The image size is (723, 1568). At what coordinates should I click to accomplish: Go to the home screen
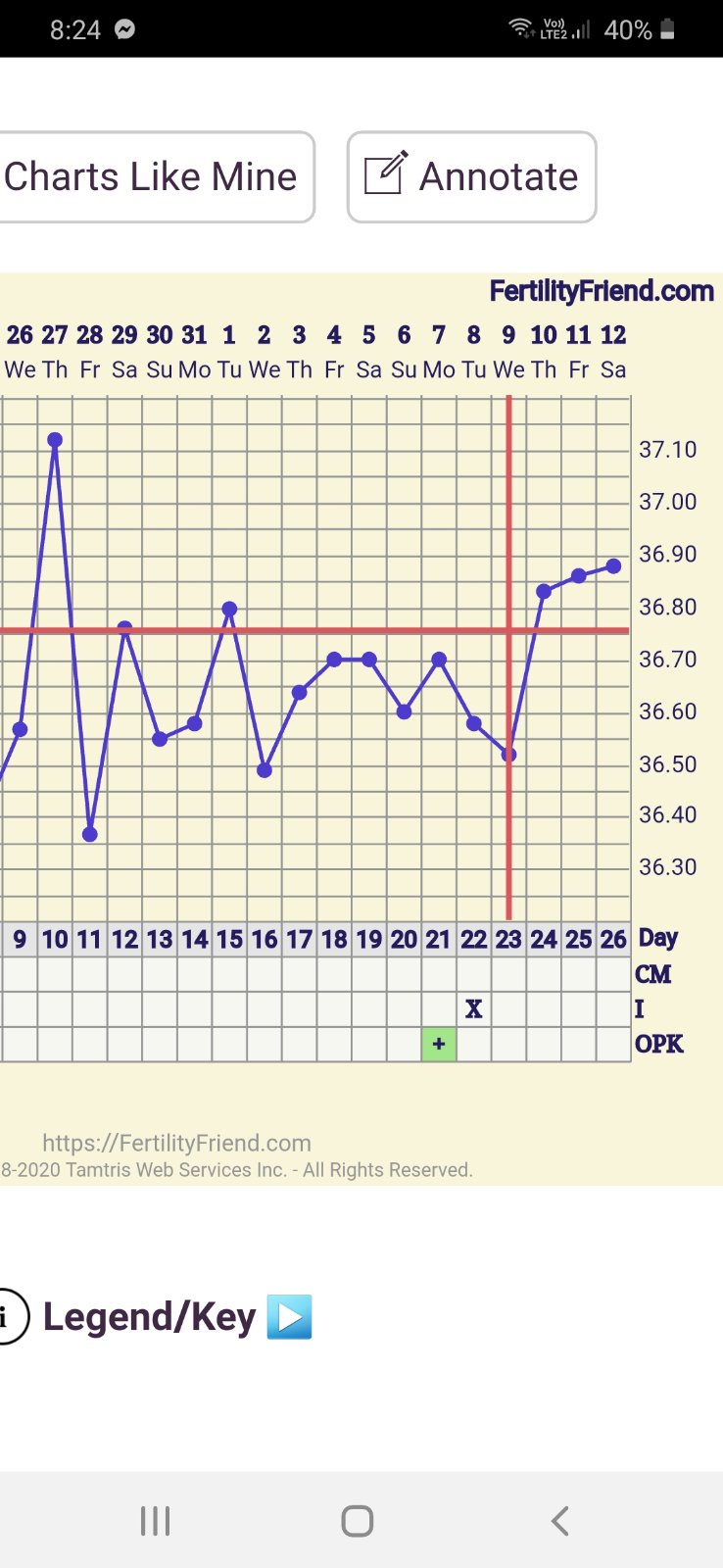[x=358, y=1521]
